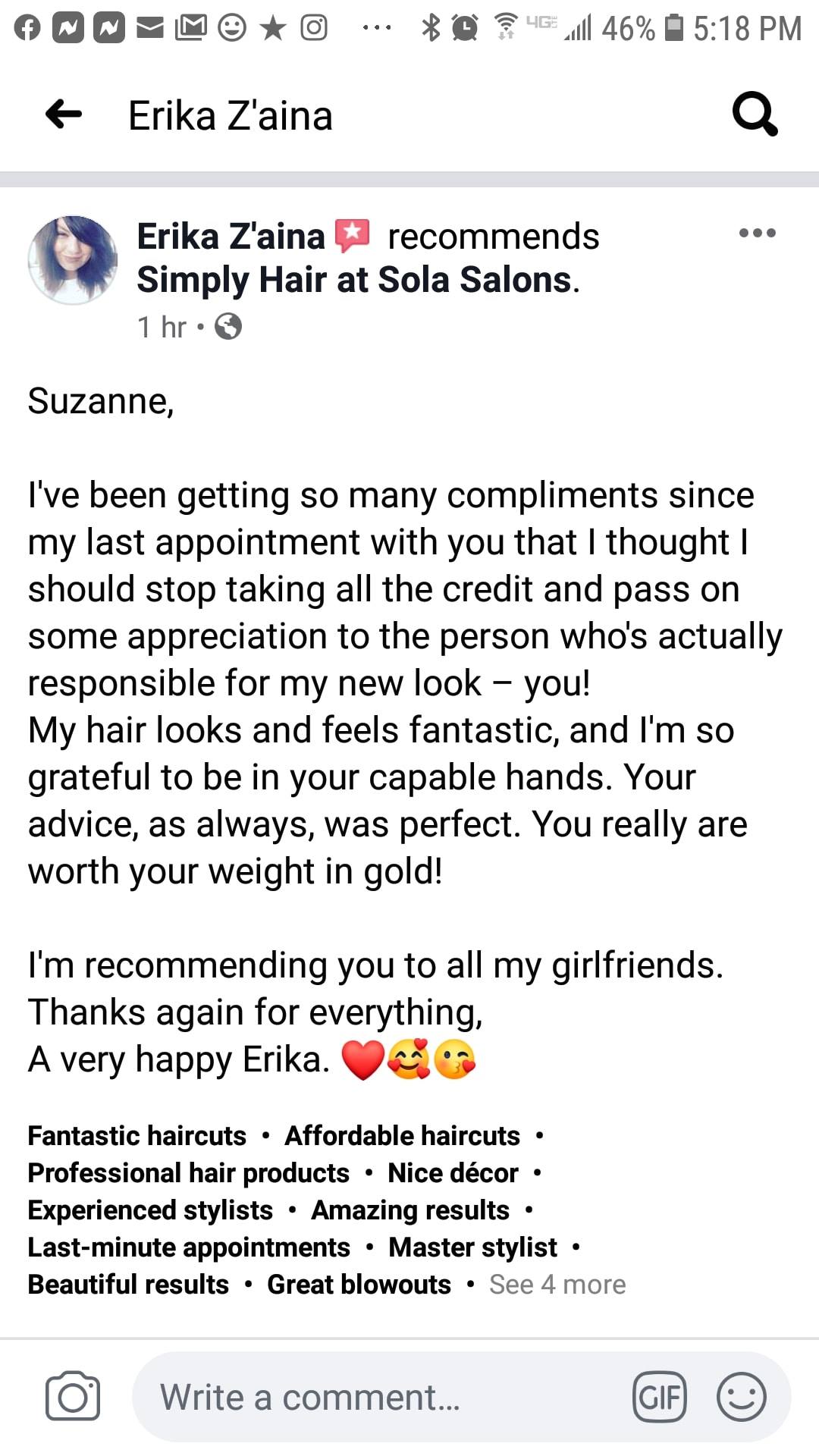Add a GIF to the comment
Viewport: 819px width, 1456px height.
coord(660,1396)
